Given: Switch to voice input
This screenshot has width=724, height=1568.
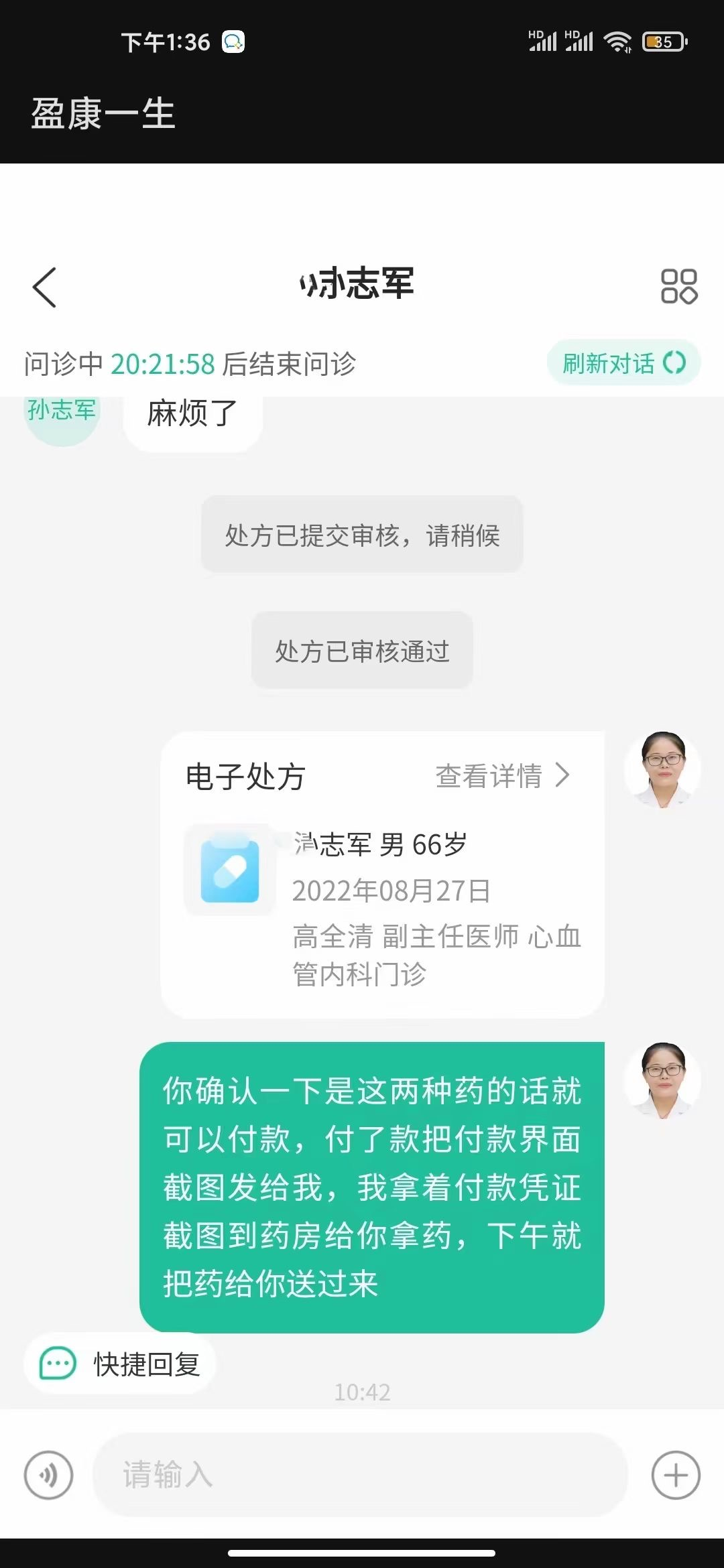Looking at the screenshot, I should coord(48,1475).
